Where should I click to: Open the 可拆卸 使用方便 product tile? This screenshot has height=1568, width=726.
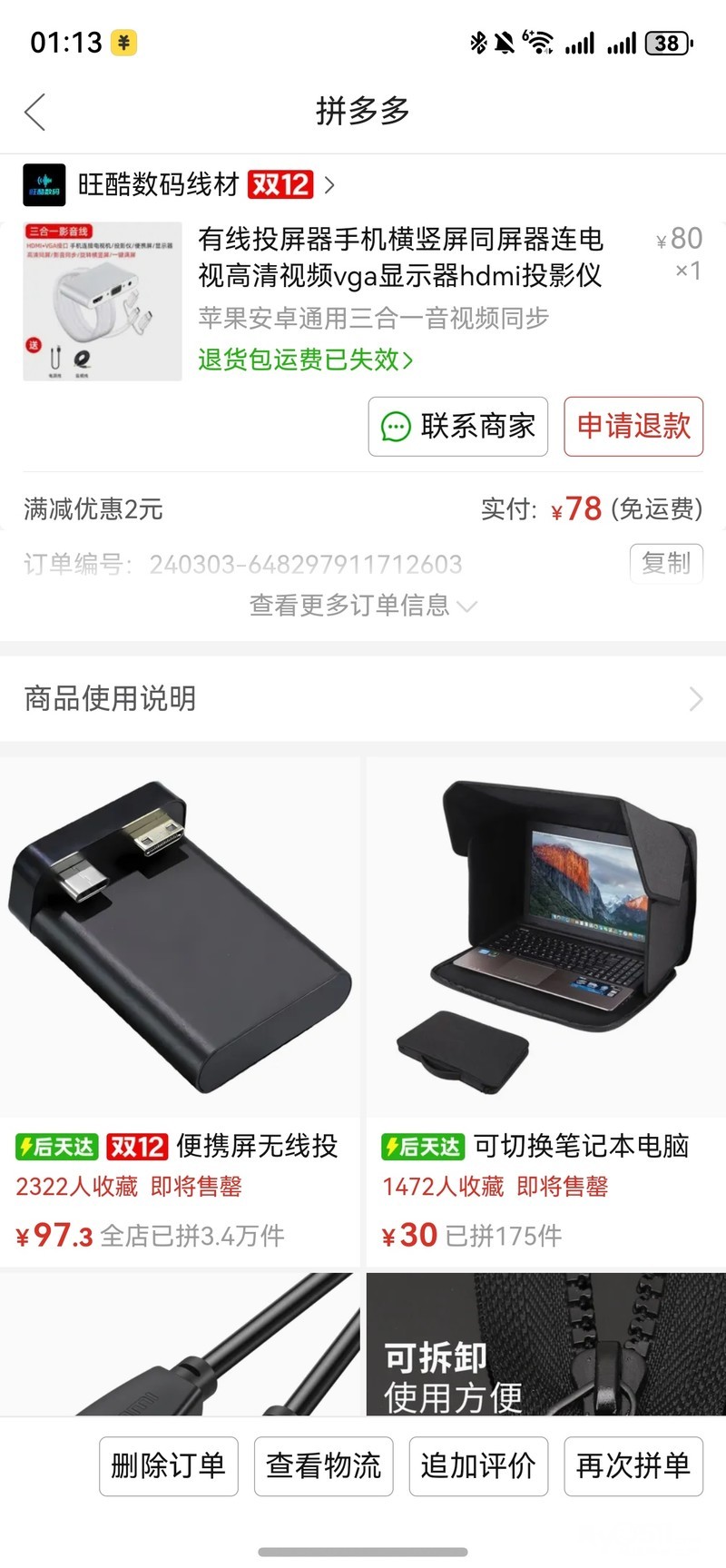coord(545,1346)
